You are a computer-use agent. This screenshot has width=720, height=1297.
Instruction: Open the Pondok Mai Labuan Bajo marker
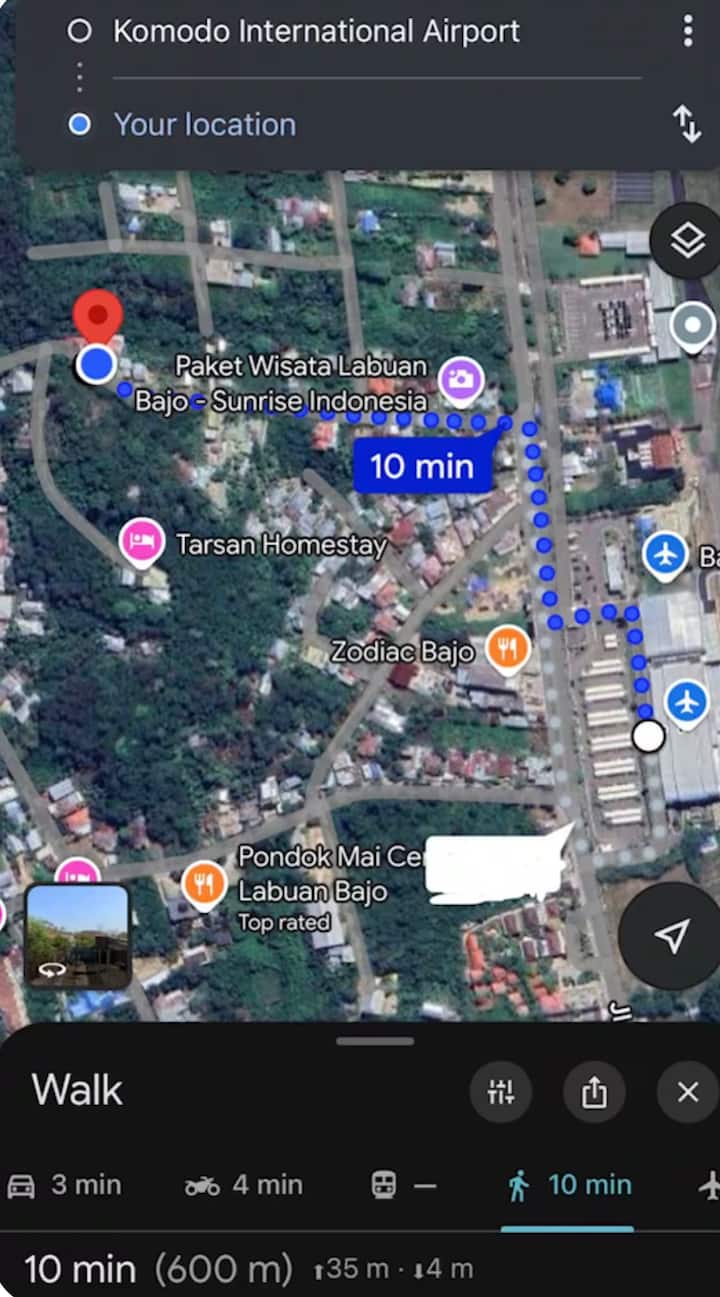(x=204, y=884)
